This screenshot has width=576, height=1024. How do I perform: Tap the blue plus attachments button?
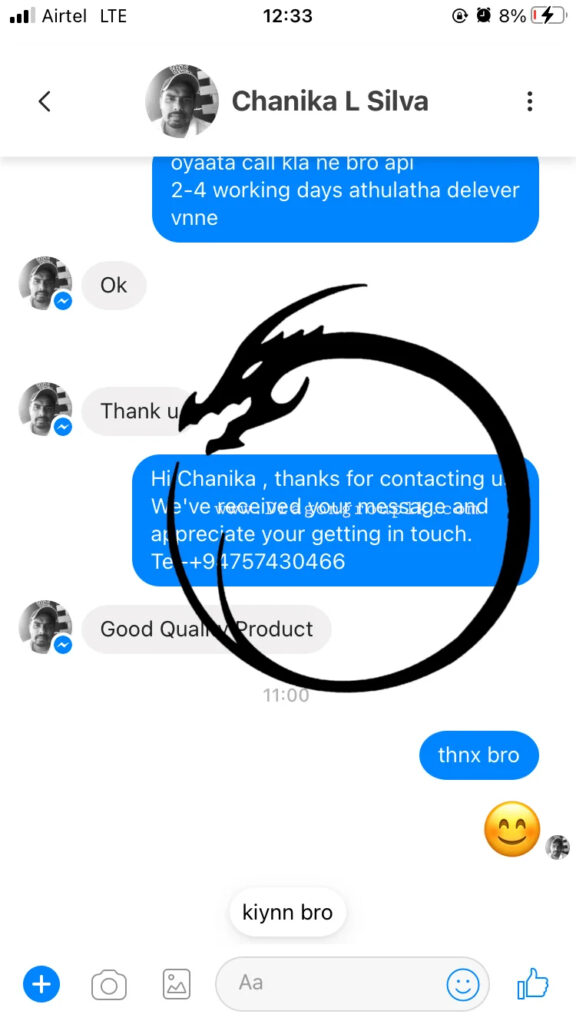pyautogui.click(x=41, y=984)
